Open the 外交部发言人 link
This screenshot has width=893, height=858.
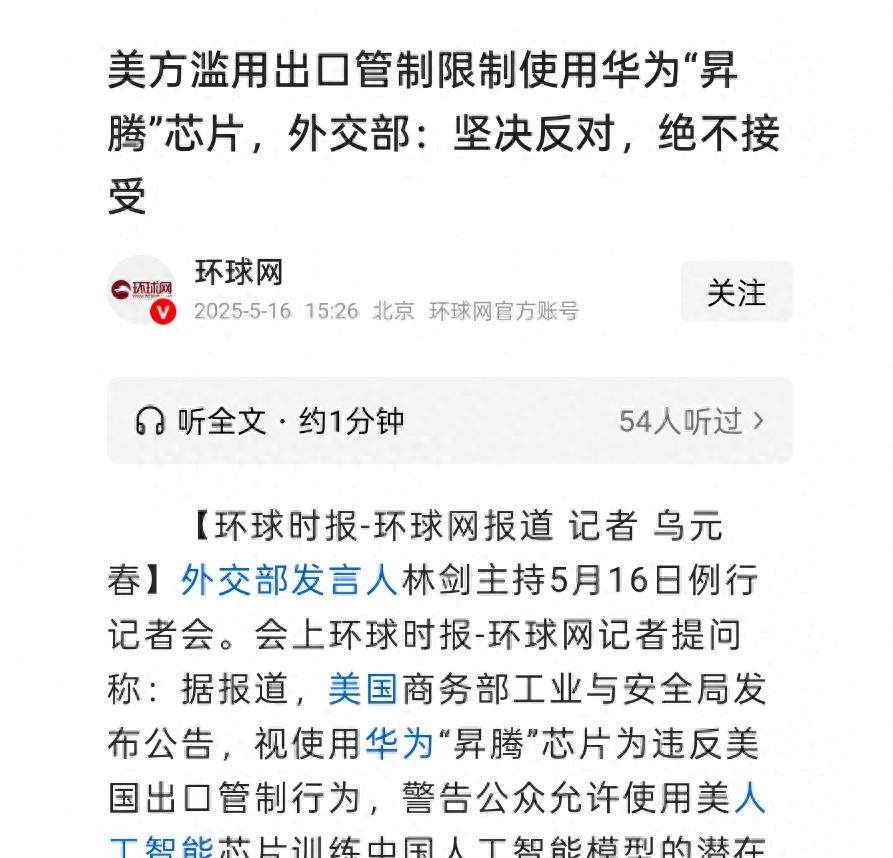click(290, 580)
